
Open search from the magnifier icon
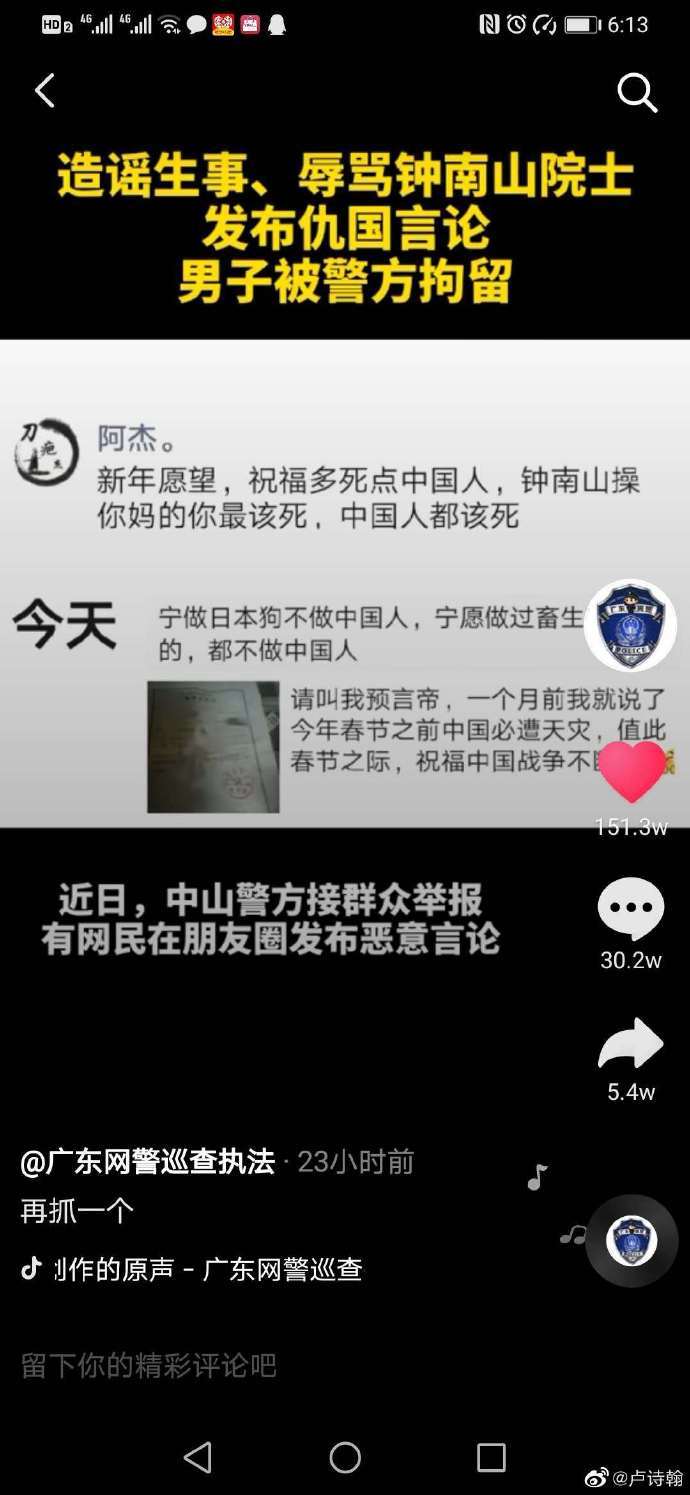coord(637,93)
